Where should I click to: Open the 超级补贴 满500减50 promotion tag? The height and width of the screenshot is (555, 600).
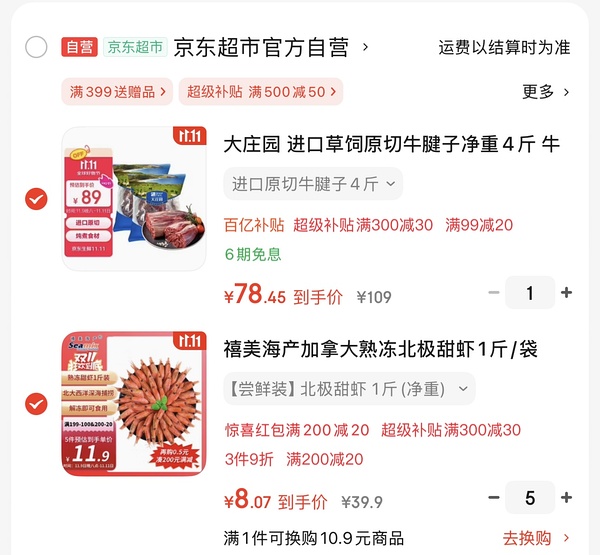click(x=260, y=92)
